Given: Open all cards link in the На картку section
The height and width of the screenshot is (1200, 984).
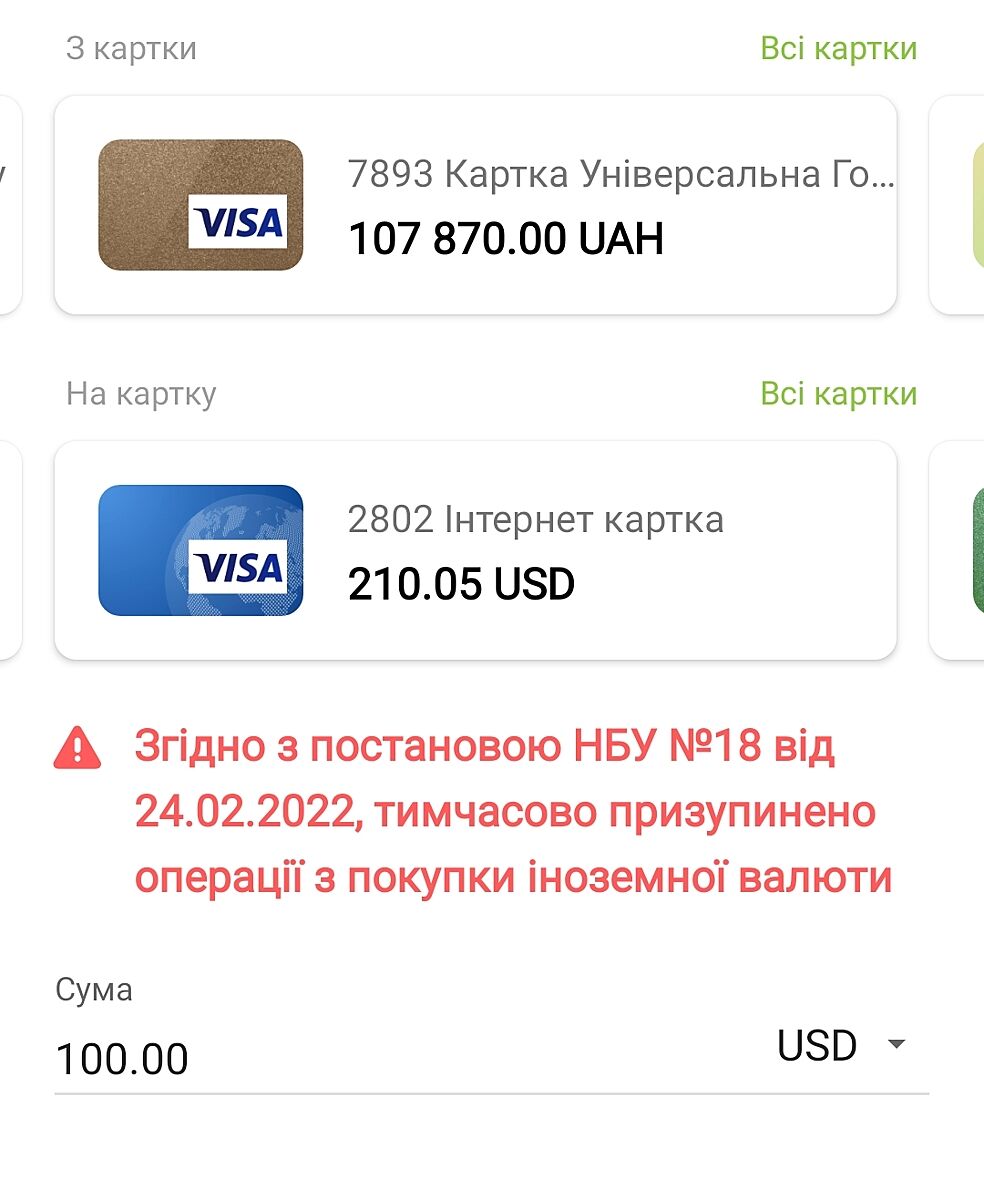Looking at the screenshot, I should 838,393.
